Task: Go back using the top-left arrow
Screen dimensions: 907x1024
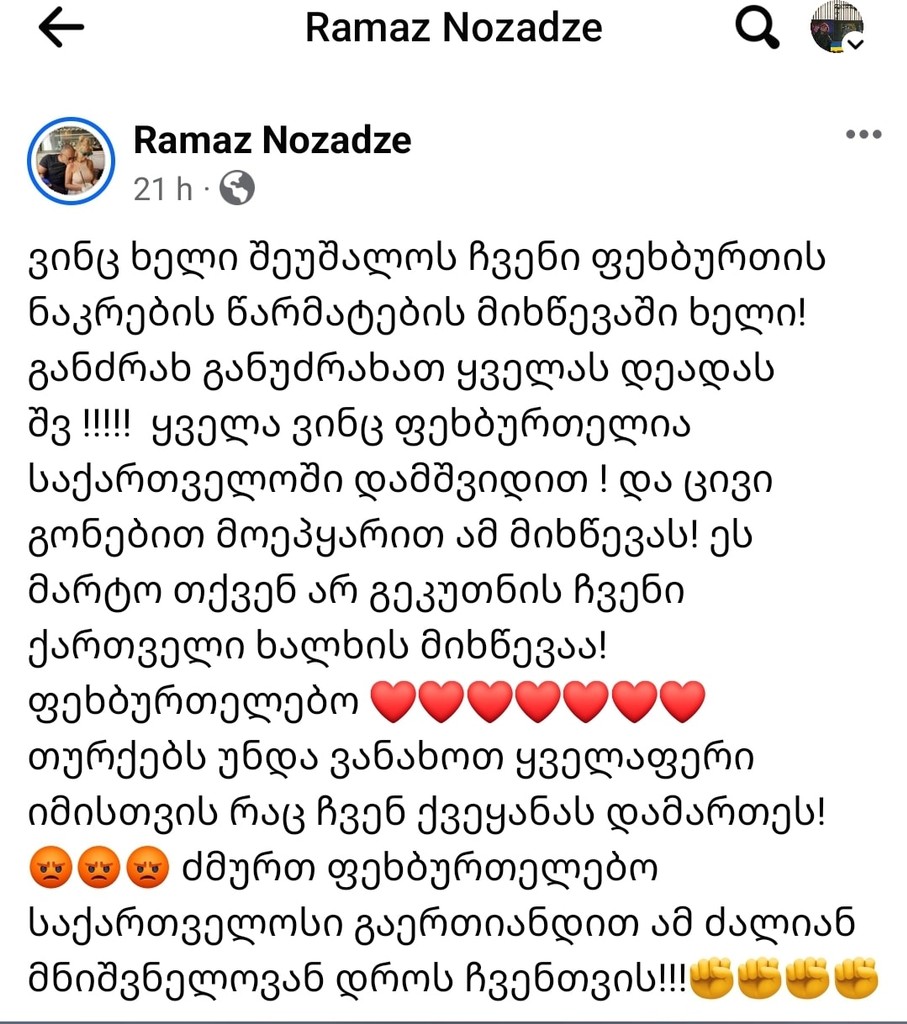Action: 61,29
